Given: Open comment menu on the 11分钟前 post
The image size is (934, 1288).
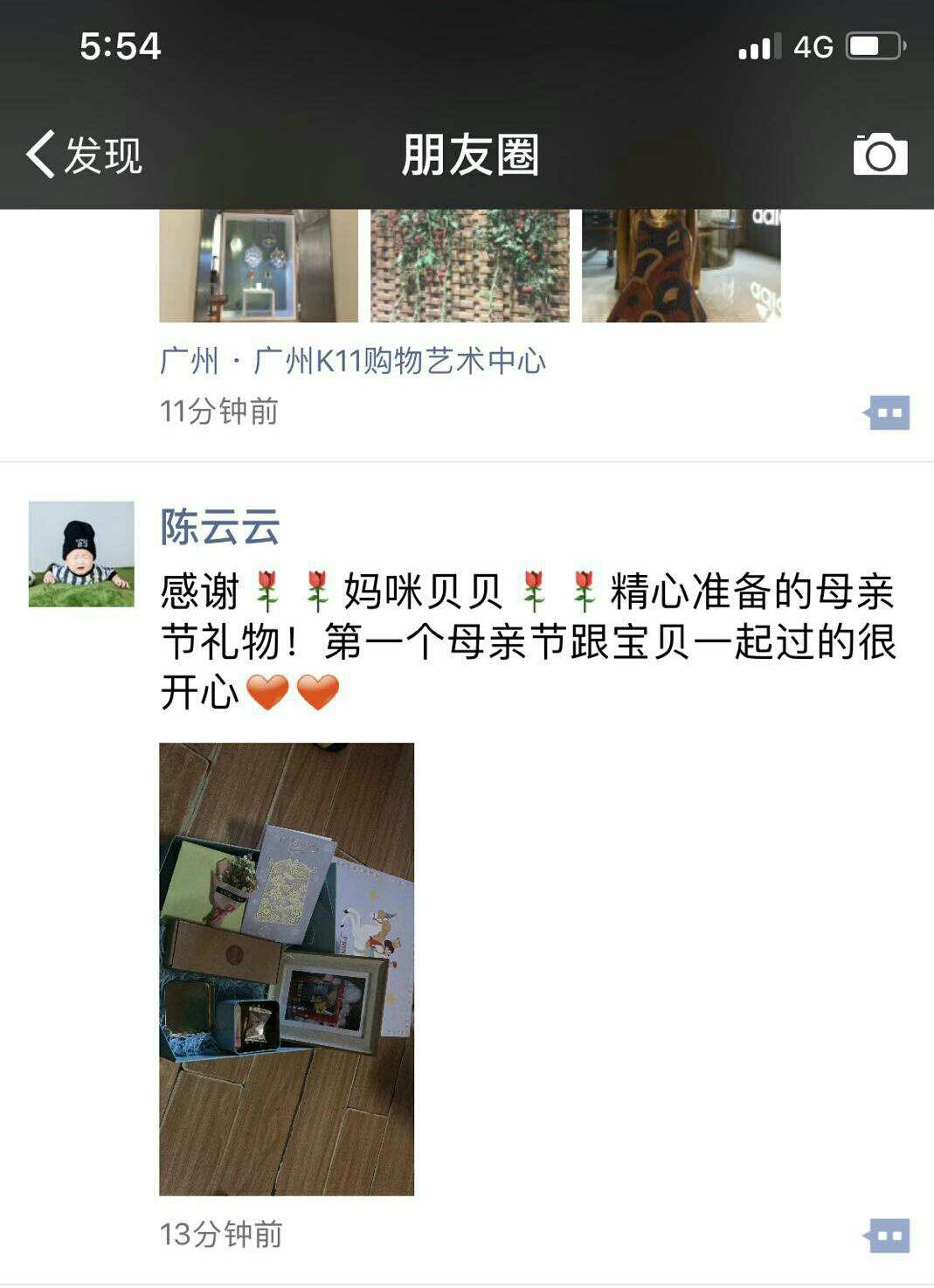Looking at the screenshot, I should coord(887,412).
